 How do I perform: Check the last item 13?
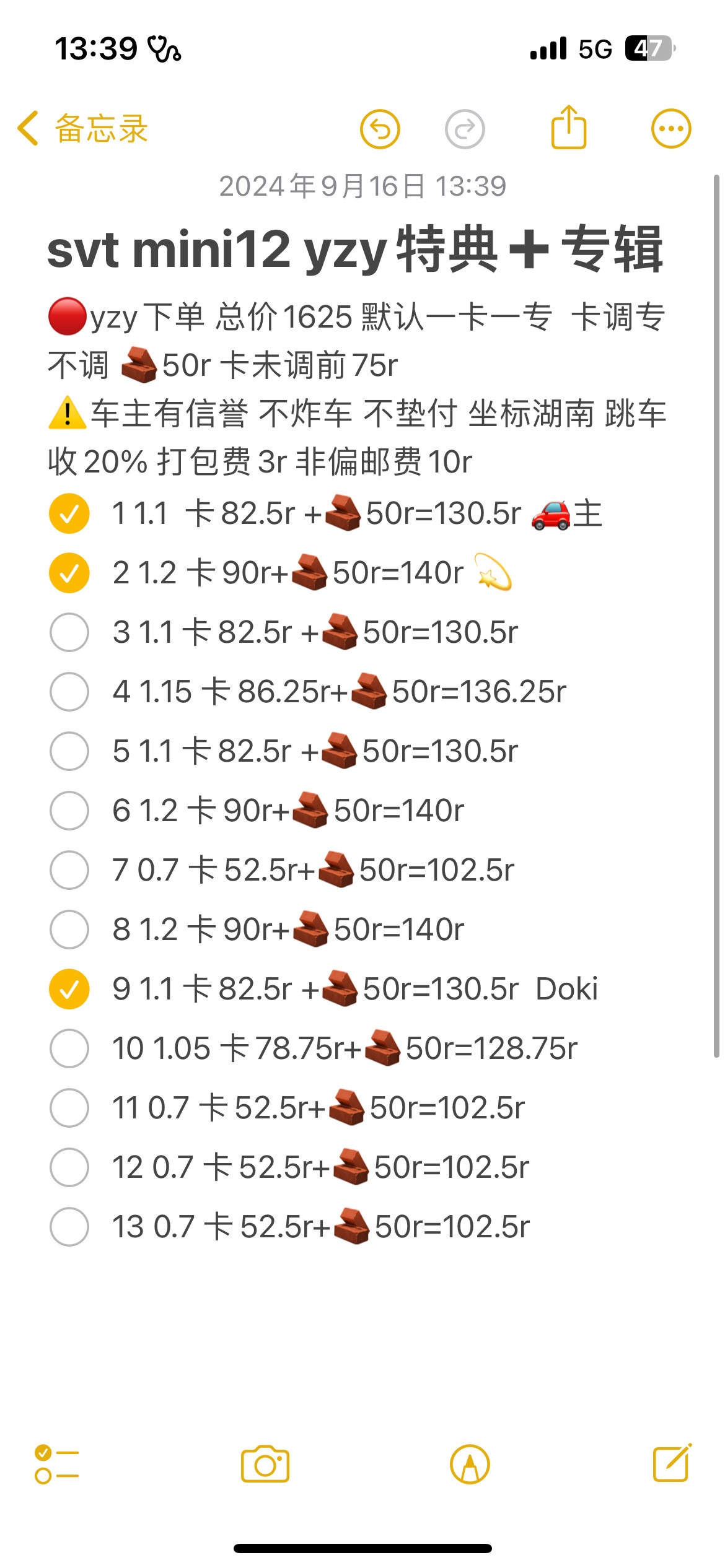[x=69, y=1227]
